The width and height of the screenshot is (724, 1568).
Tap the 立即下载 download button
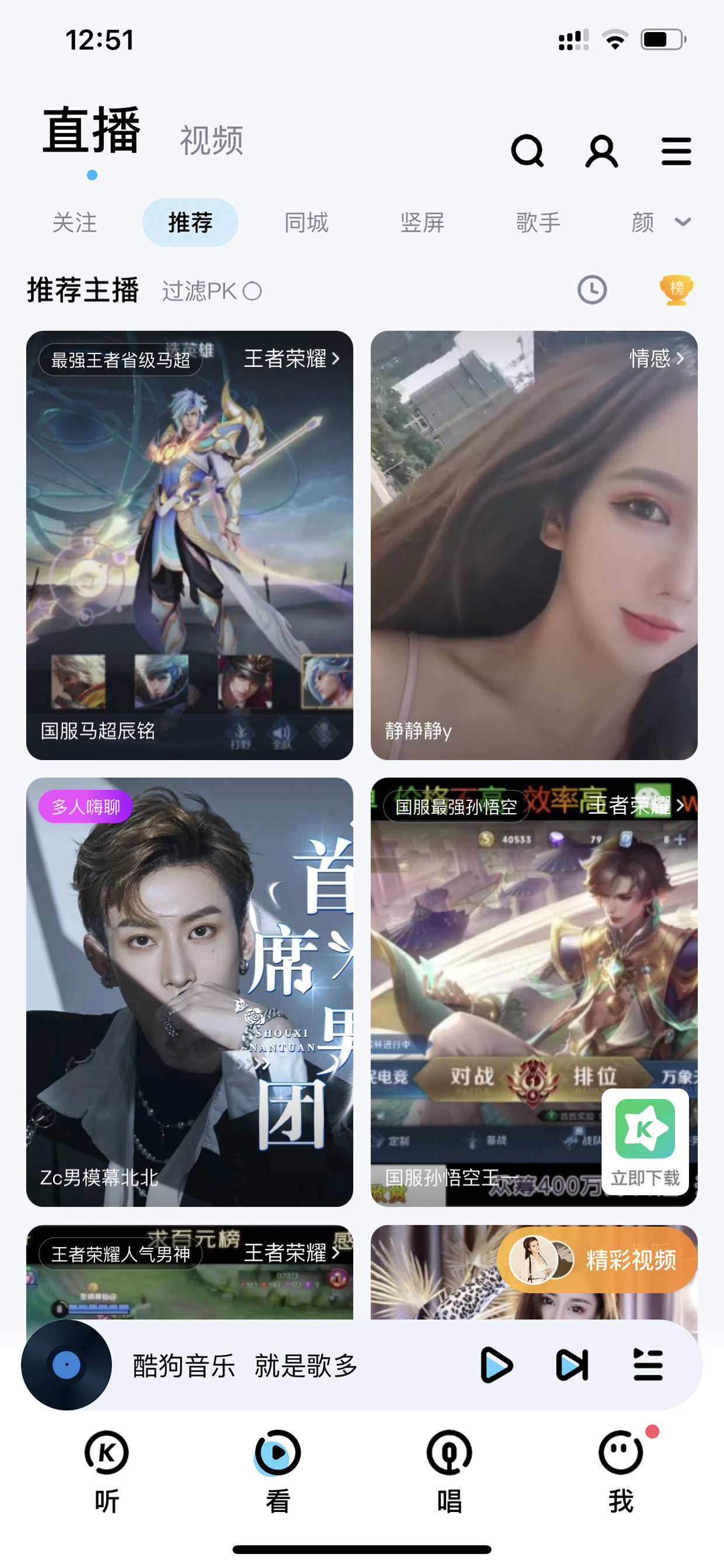pyautogui.click(x=645, y=1142)
